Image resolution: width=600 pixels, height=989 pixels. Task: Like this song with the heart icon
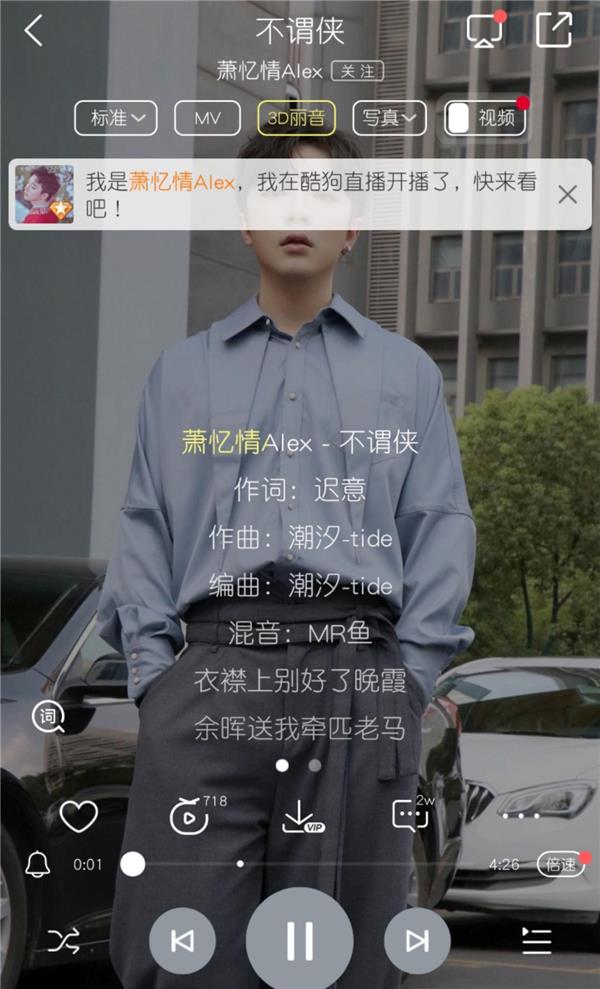click(x=78, y=817)
